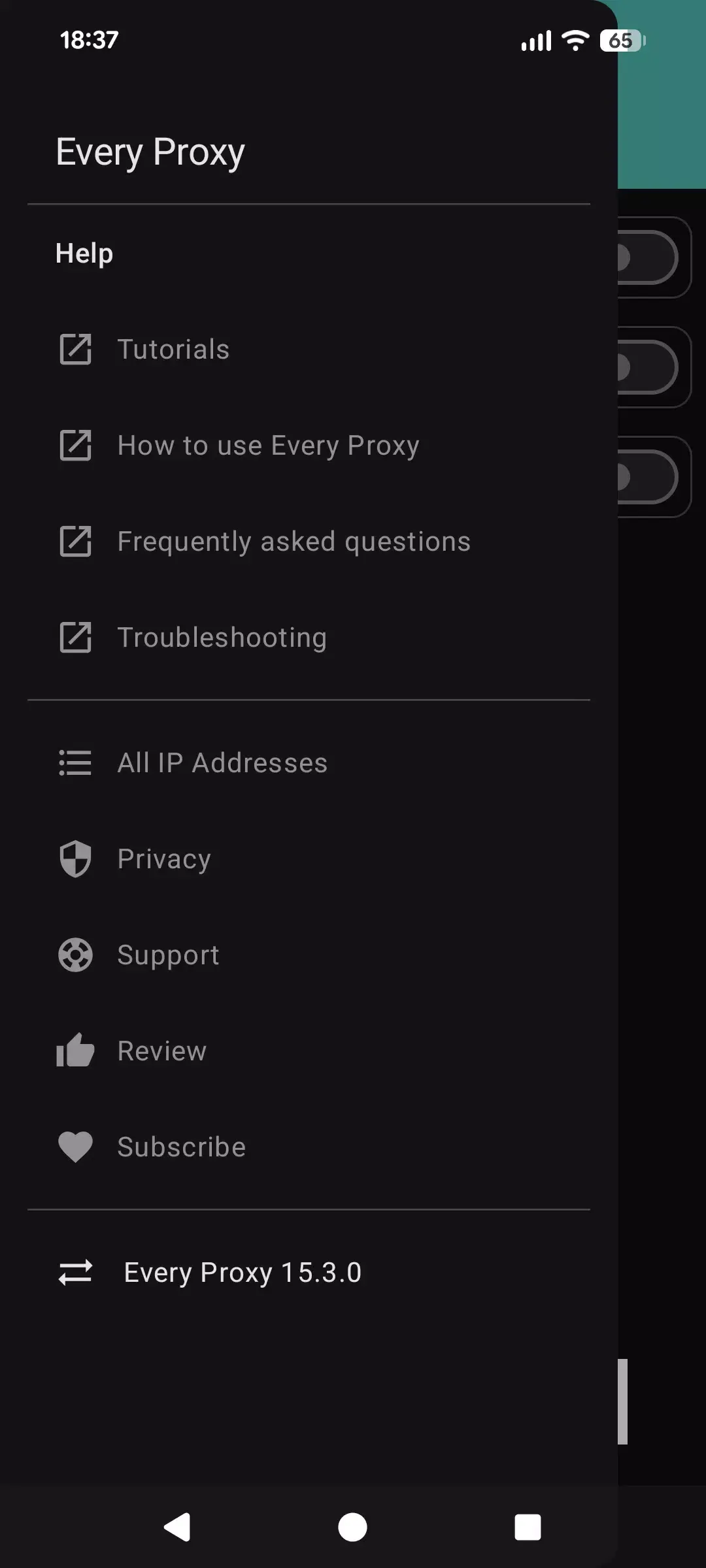Click Every Proxy 15.3.0 version entry

click(243, 1270)
